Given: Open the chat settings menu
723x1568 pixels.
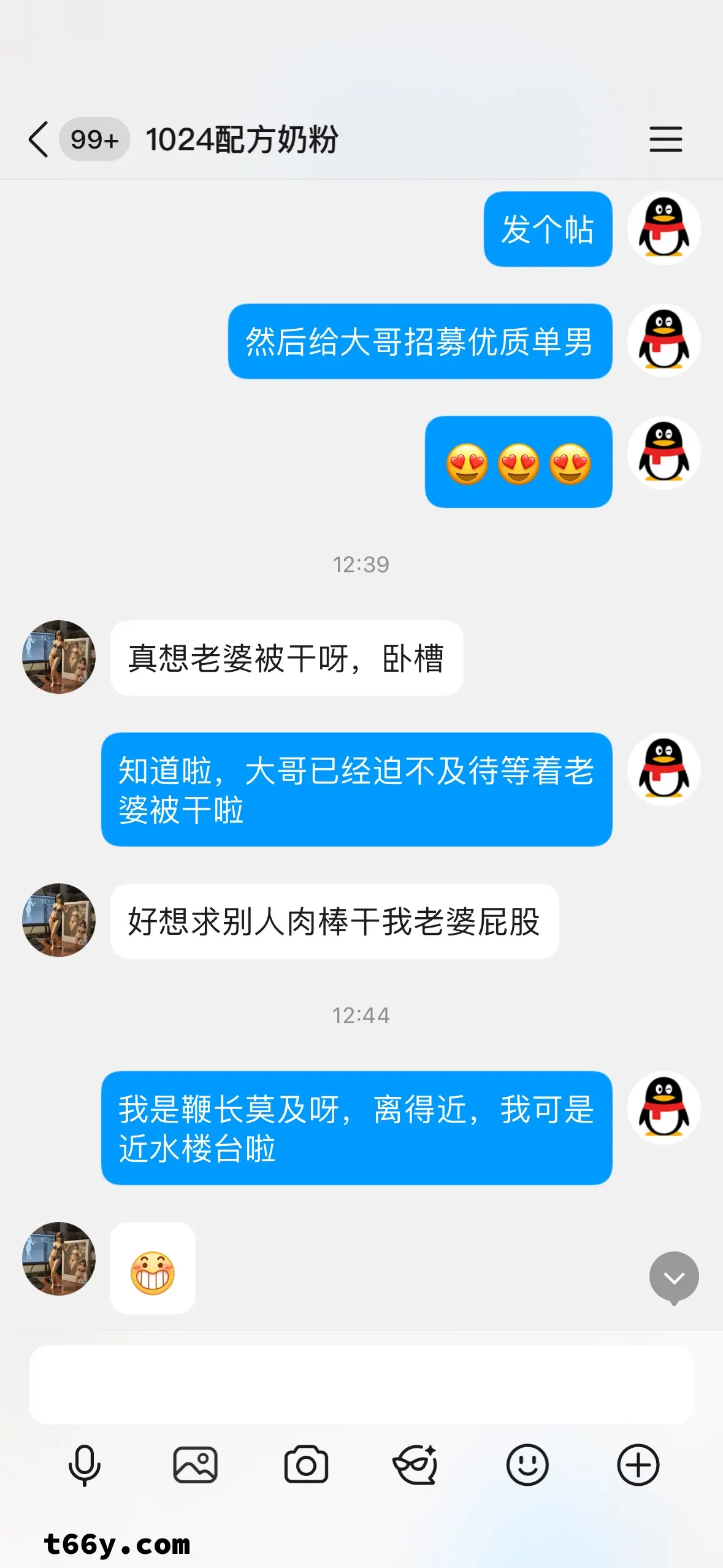Looking at the screenshot, I should tap(665, 139).
